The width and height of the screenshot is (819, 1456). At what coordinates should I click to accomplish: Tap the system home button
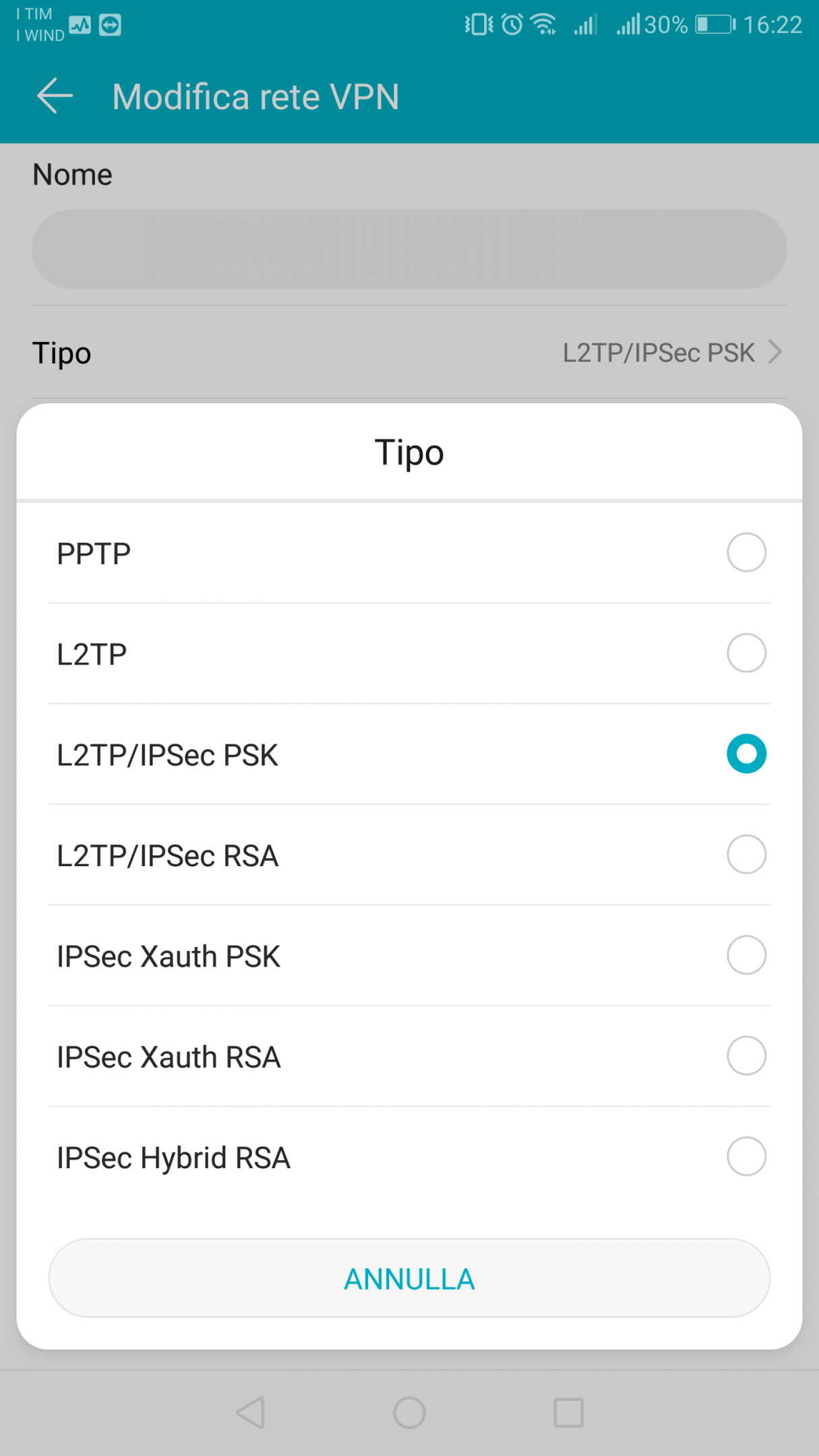[x=409, y=1412]
